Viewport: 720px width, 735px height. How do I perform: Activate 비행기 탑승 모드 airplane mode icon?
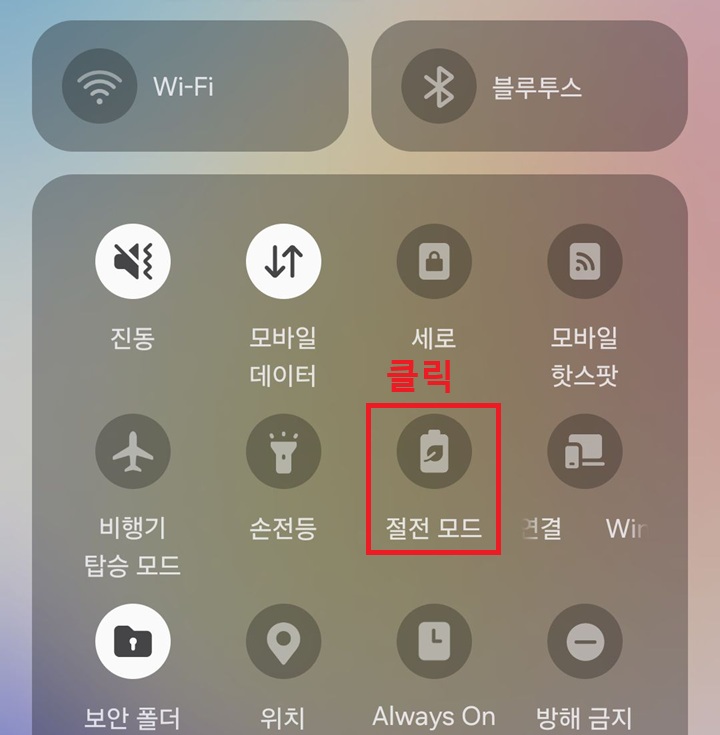(x=133, y=451)
